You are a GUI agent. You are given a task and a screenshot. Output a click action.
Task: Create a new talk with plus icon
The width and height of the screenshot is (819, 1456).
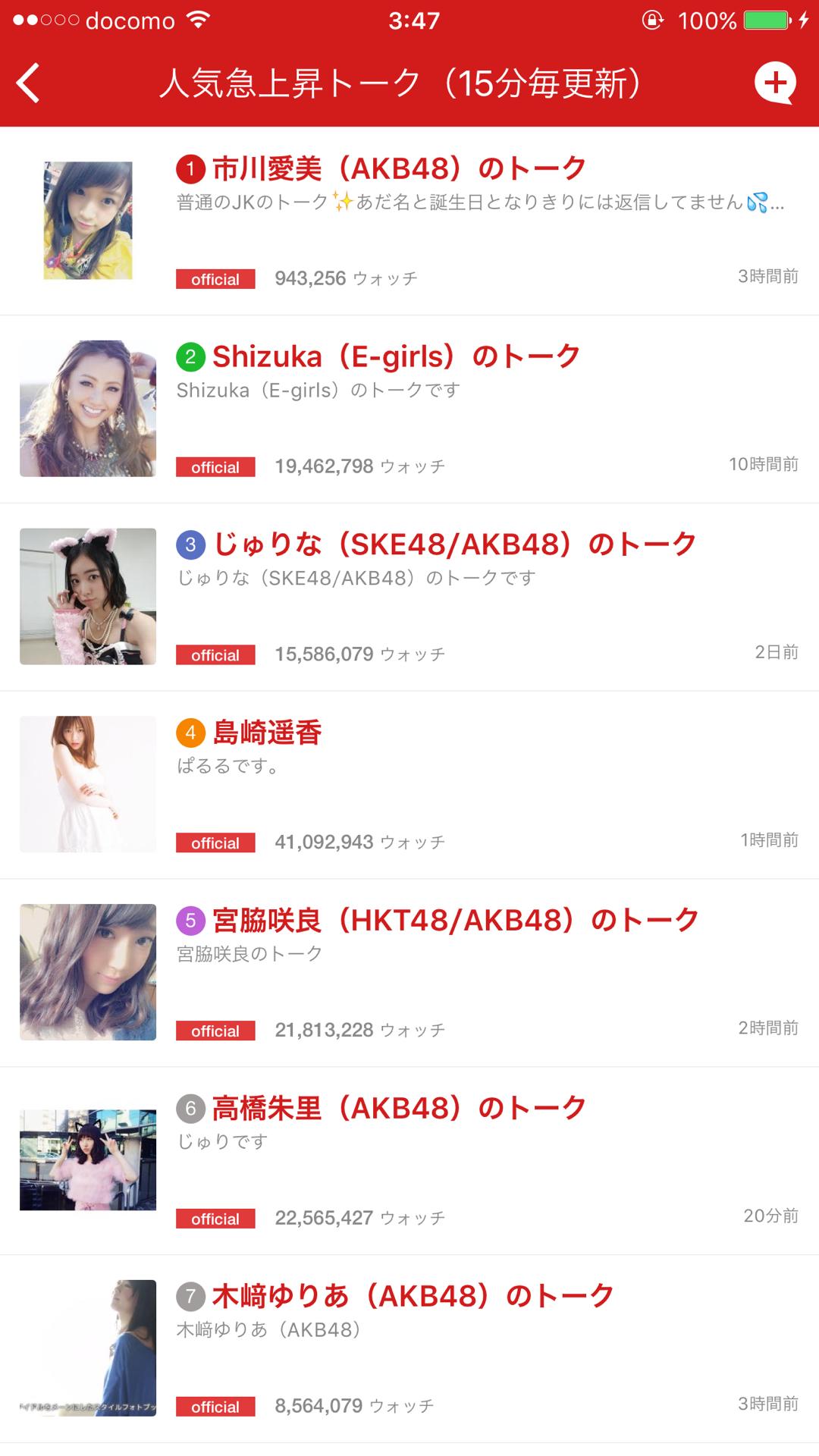(774, 83)
